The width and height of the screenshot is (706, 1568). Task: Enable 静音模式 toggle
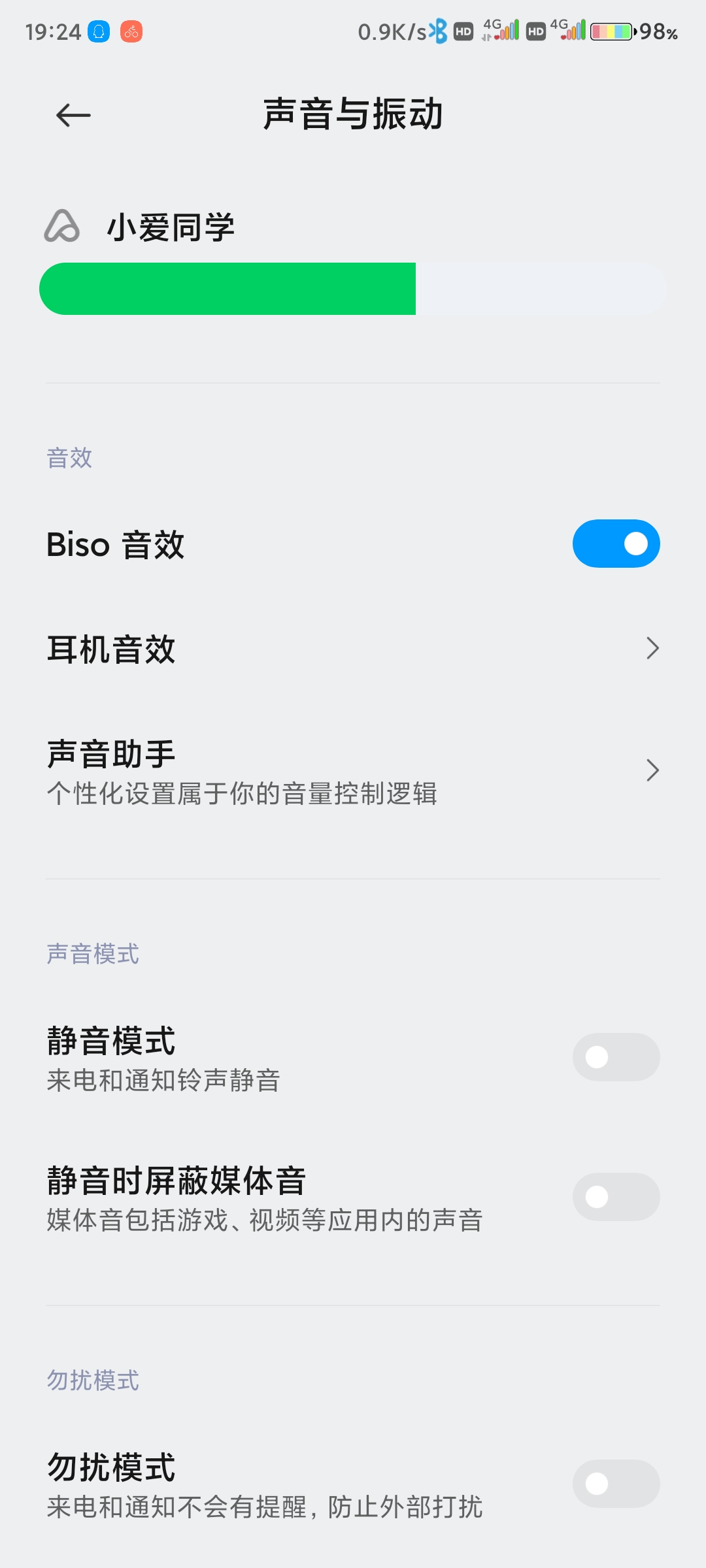coord(616,1057)
